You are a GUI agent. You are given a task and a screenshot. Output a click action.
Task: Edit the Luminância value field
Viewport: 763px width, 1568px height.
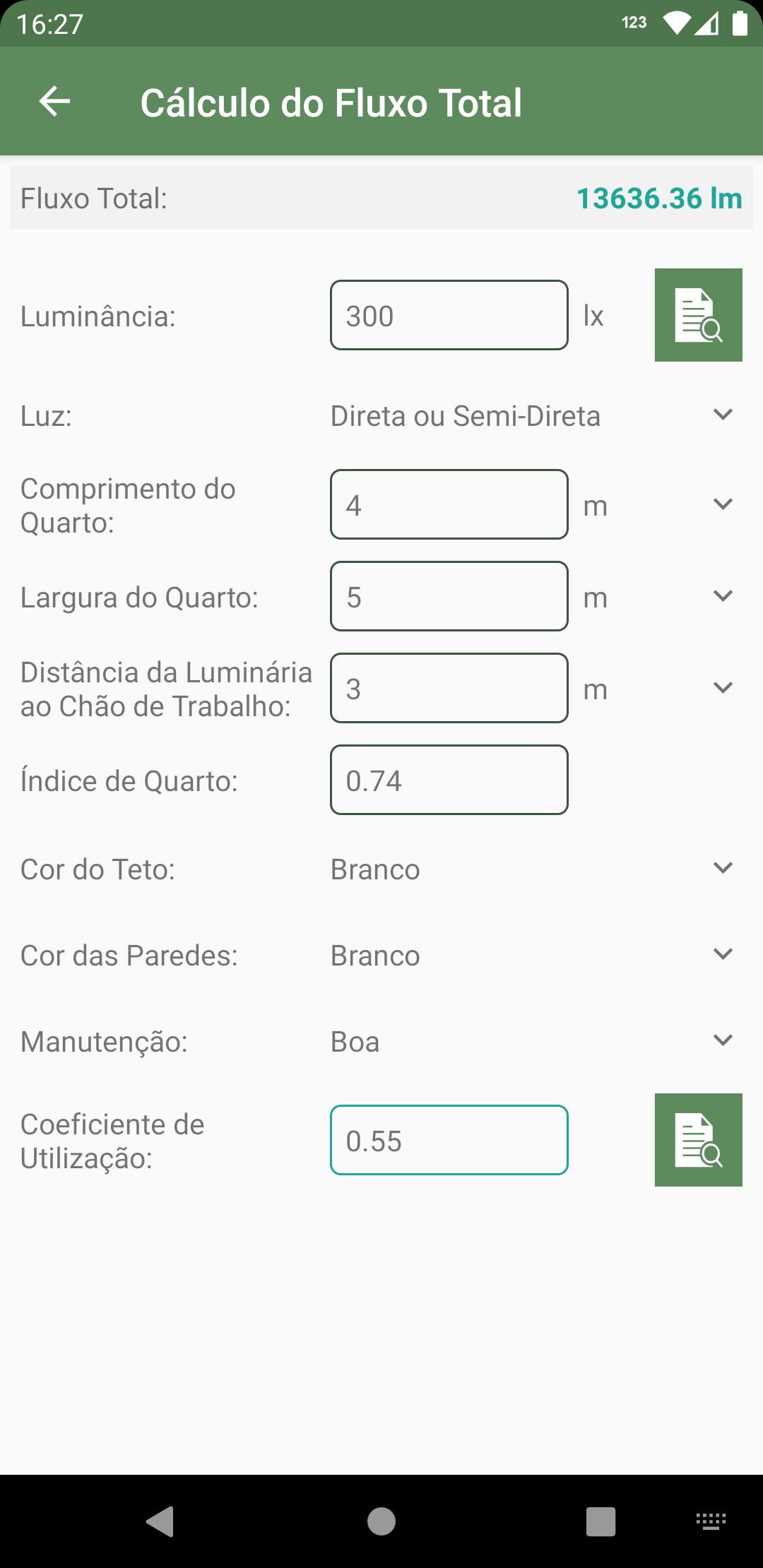point(449,315)
